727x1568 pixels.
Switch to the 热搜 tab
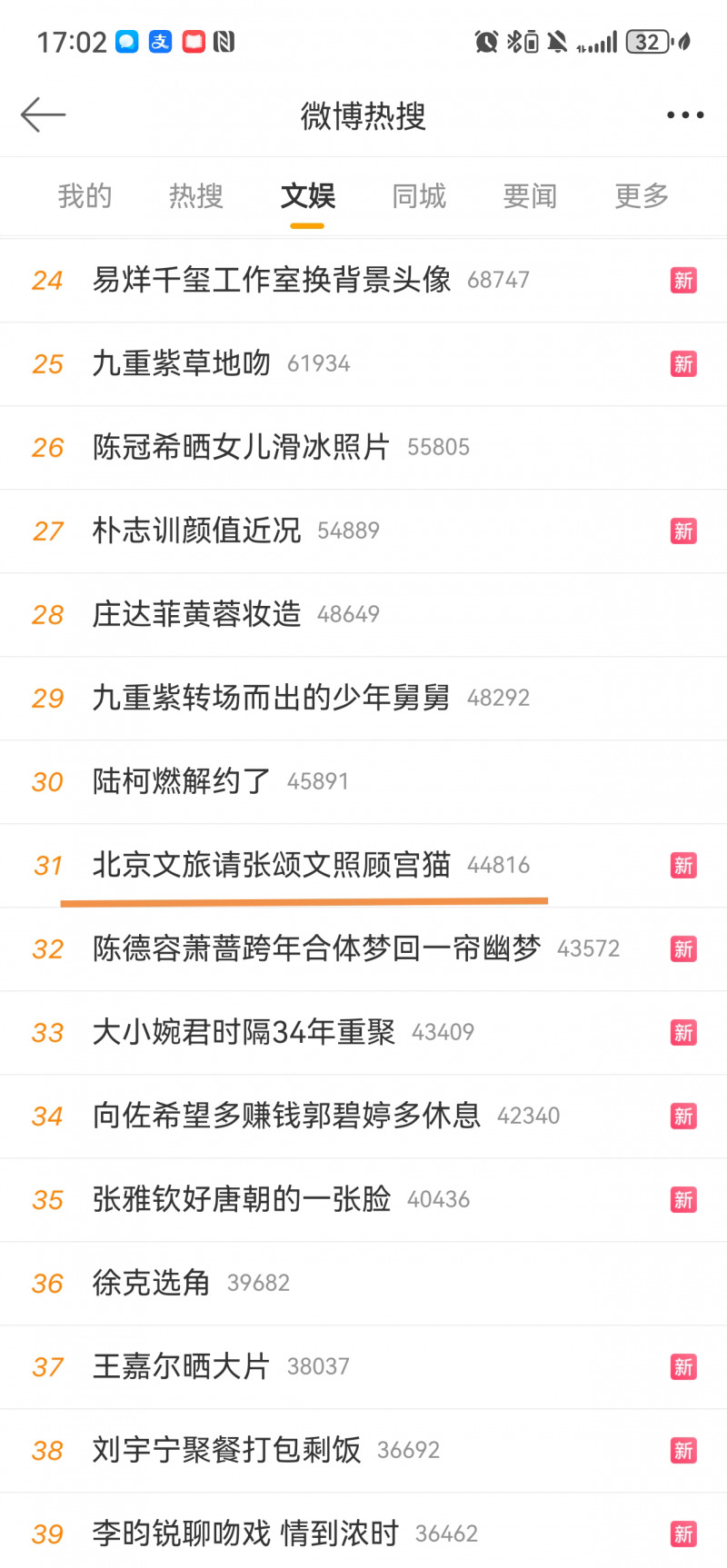coord(196,196)
